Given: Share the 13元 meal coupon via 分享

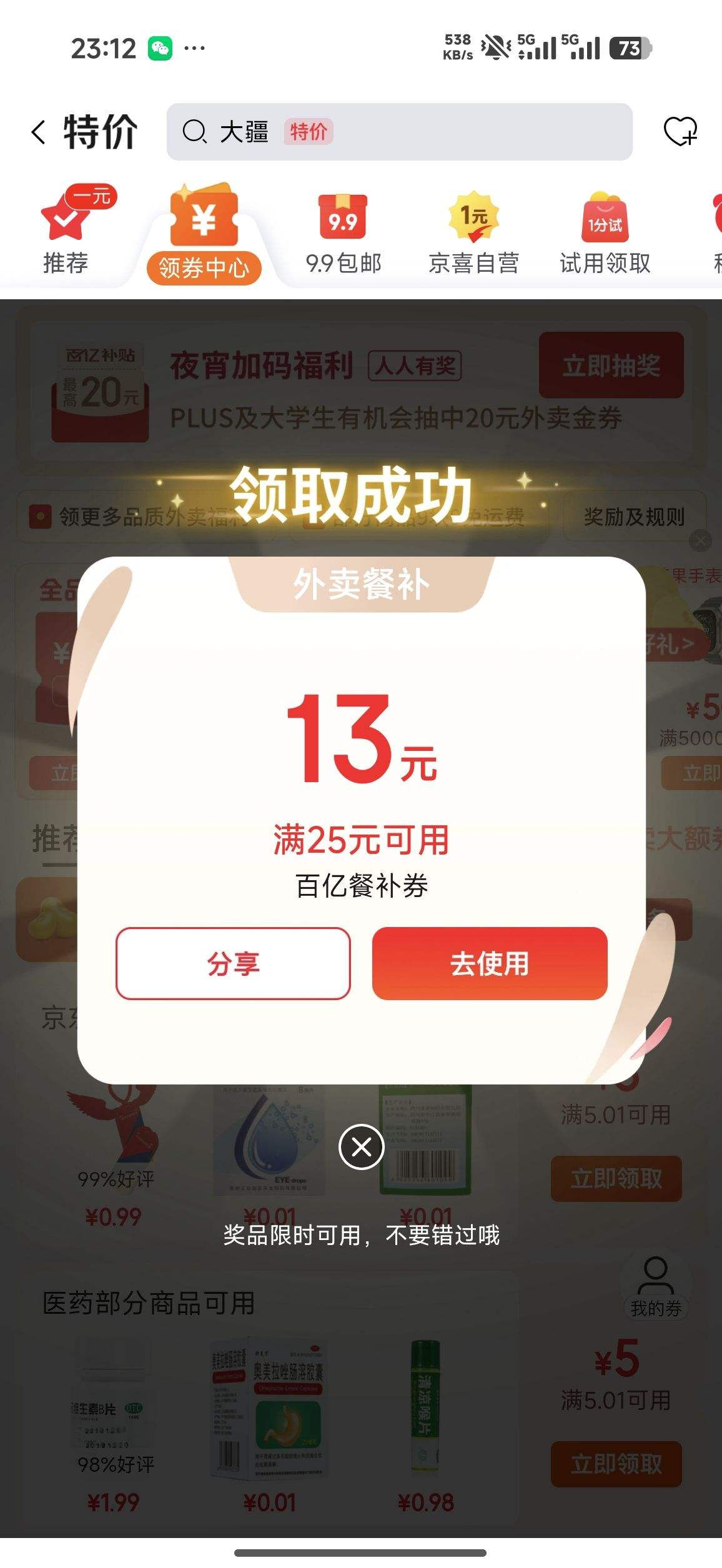Looking at the screenshot, I should pyautogui.click(x=233, y=963).
